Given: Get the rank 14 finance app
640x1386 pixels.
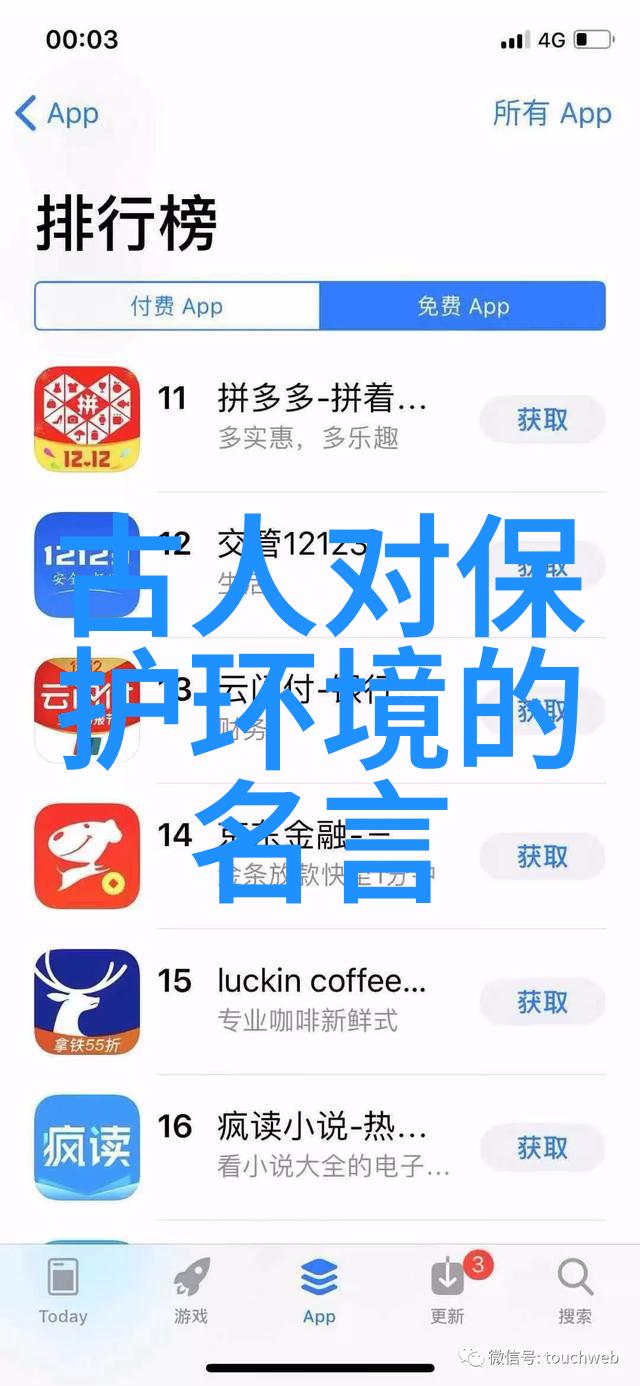Looking at the screenshot, I should coord(542,856).
